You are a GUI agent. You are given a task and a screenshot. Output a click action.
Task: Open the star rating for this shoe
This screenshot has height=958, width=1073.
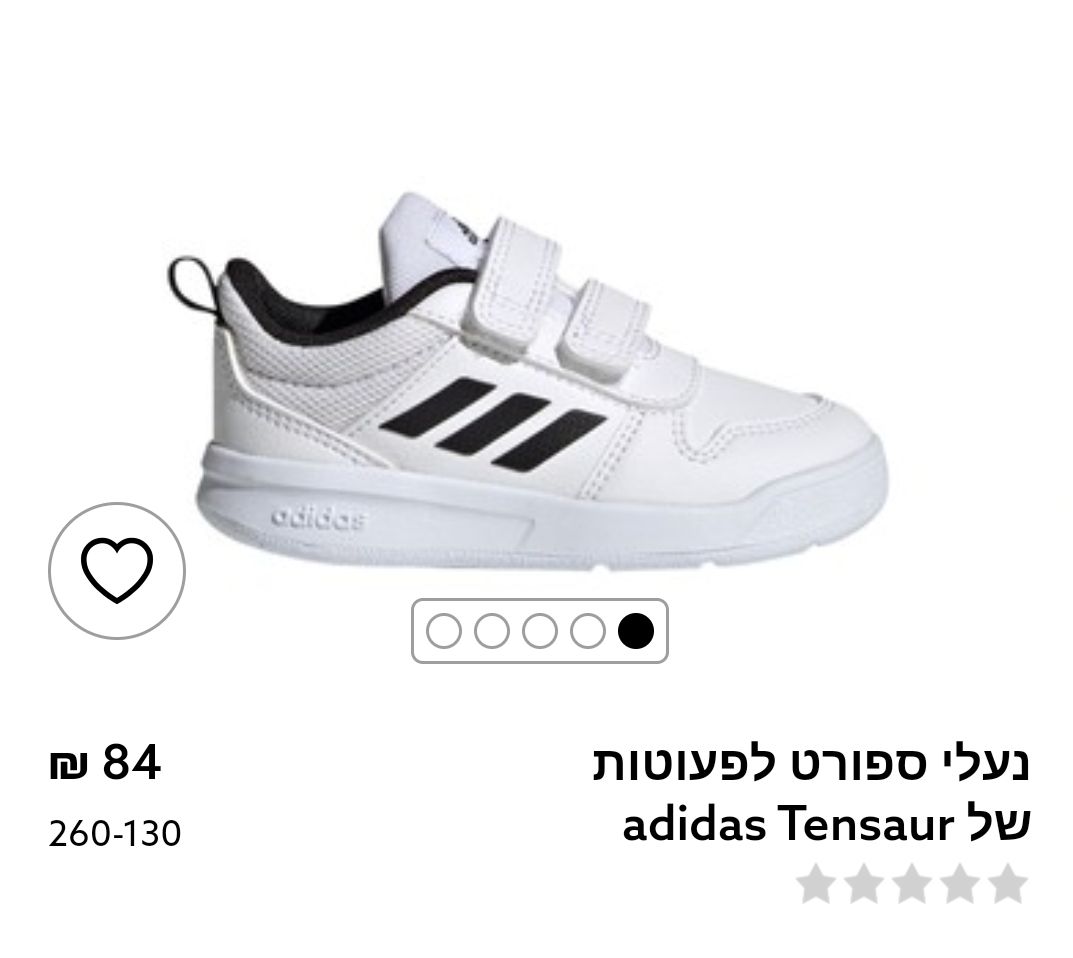[x=912, y=884]
